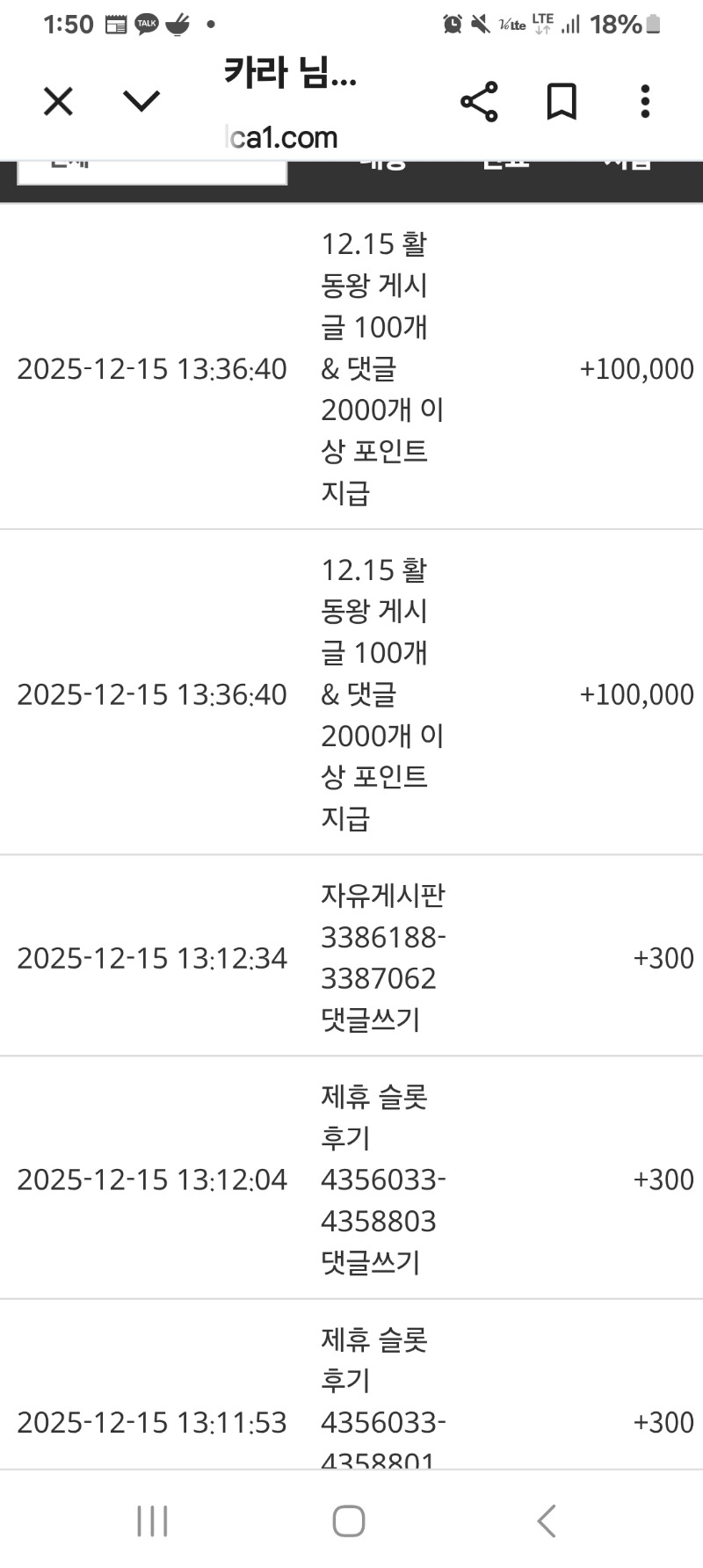Bookmark the current page
The width and height of the screenshot is (703, 1568).
coord(562,102)
